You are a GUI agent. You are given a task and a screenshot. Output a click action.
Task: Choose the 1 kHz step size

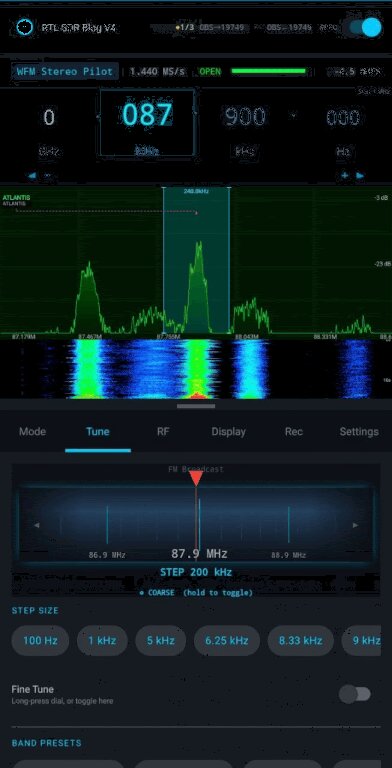pyautogui.click(x=102, y=640)
